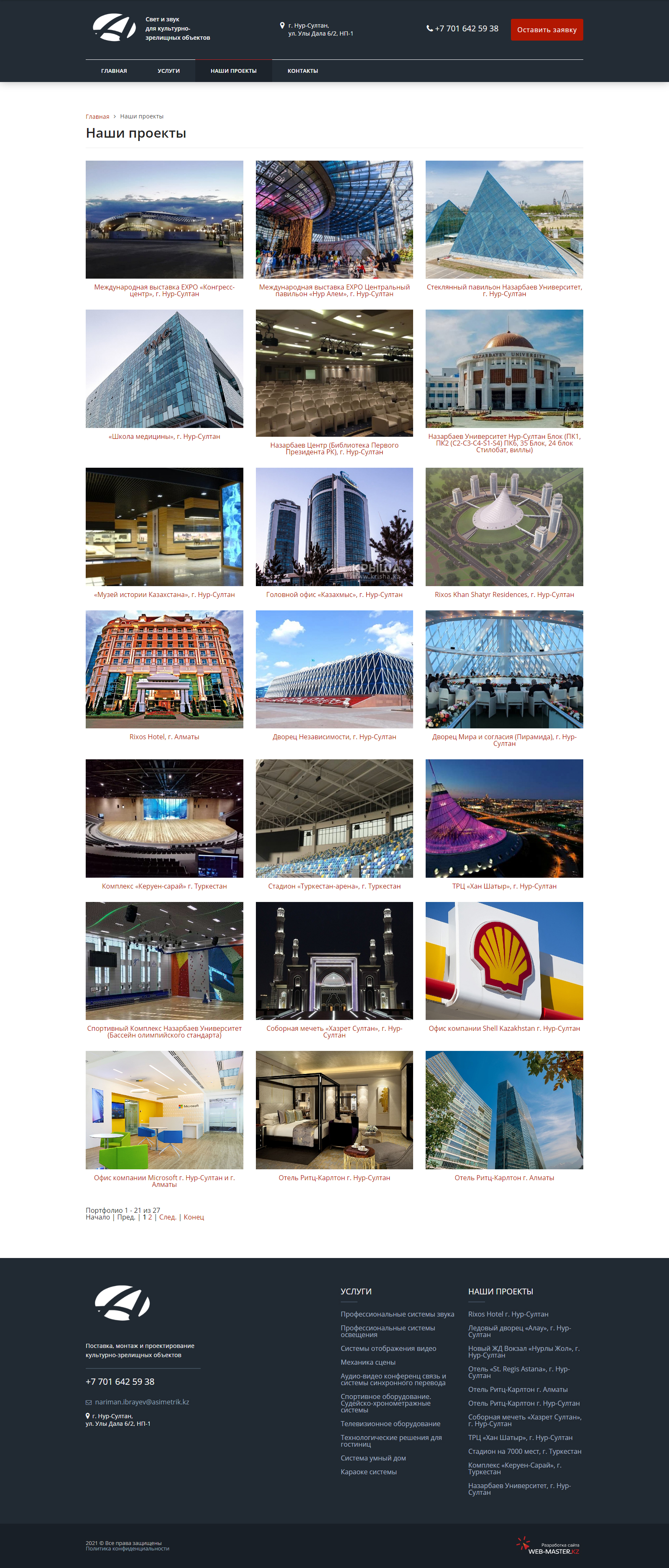Tap the Оставить заявку button

pos(546,30)
